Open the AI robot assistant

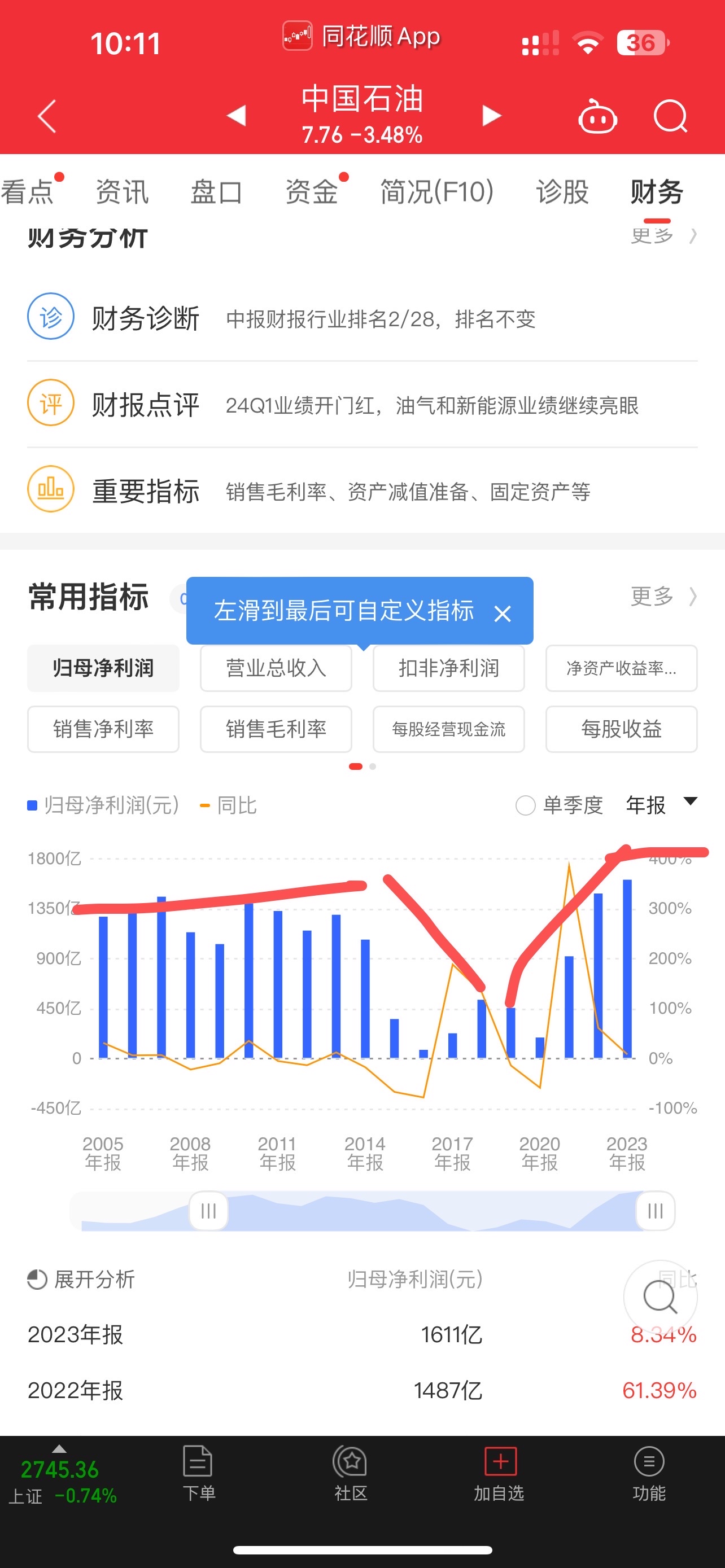pos(597,117)
